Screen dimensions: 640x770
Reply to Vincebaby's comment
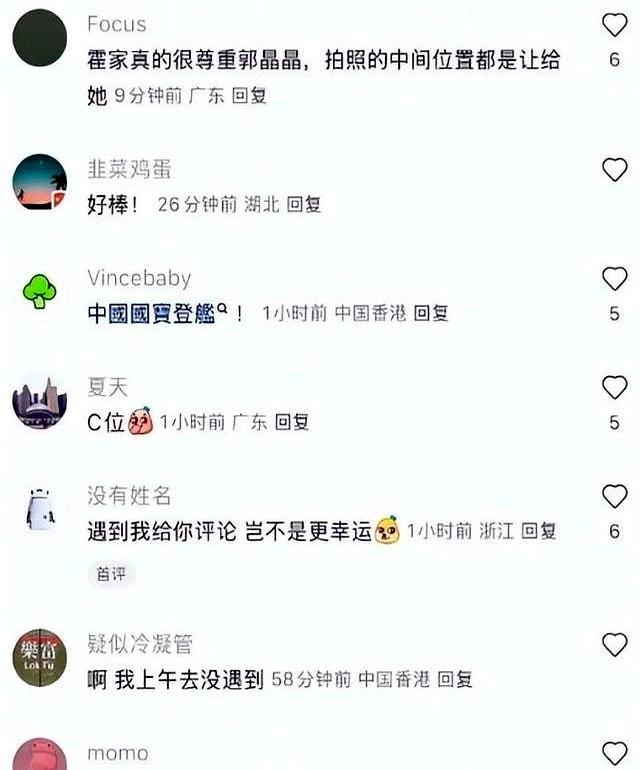click(x=431, y=313)
